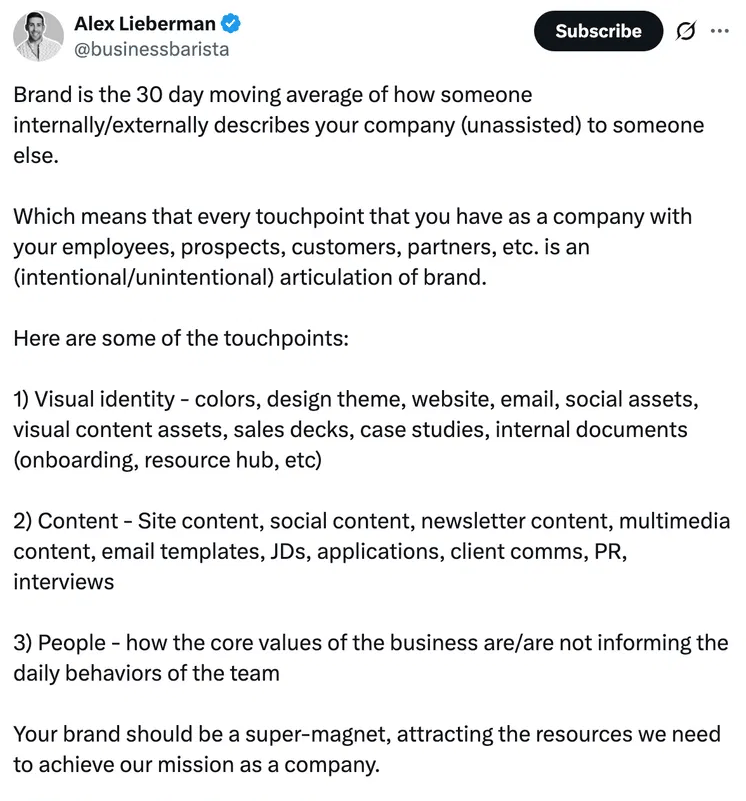Visit the @businessbarista handle
Viewport: 746px width, 801px height.
[x=151, y=49]
